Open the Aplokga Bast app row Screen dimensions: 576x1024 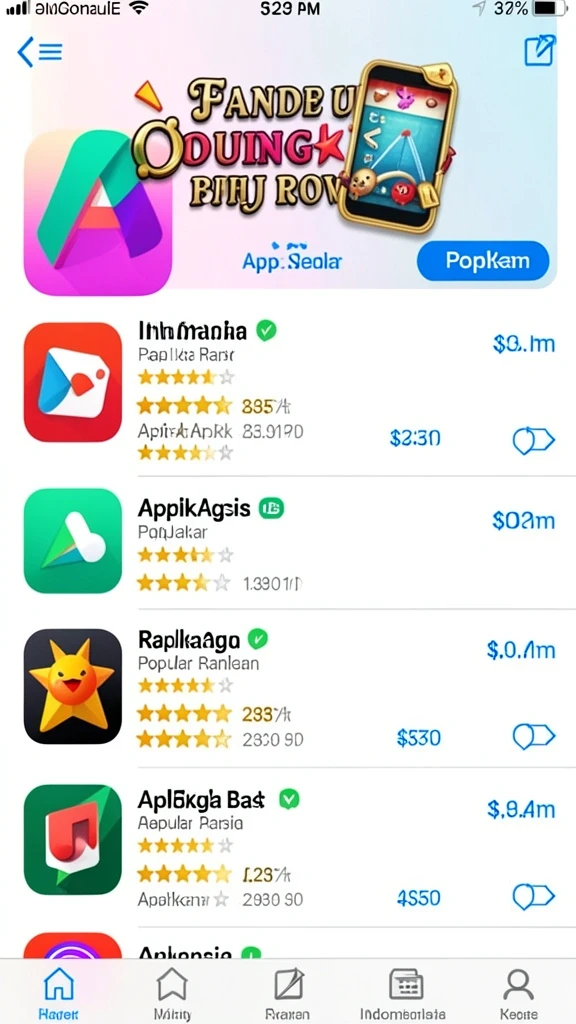289,848
